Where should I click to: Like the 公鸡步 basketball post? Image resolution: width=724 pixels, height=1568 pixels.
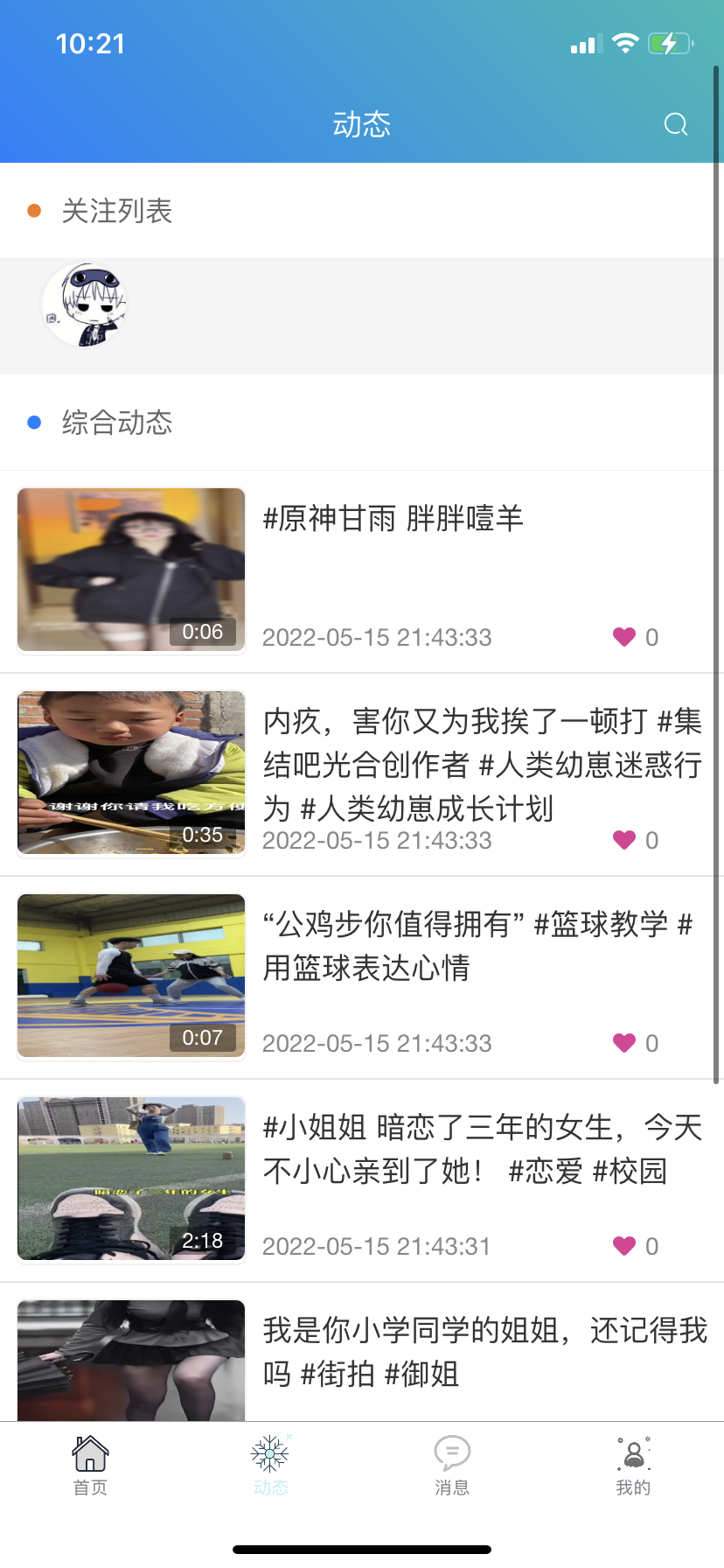[624, 1043]
